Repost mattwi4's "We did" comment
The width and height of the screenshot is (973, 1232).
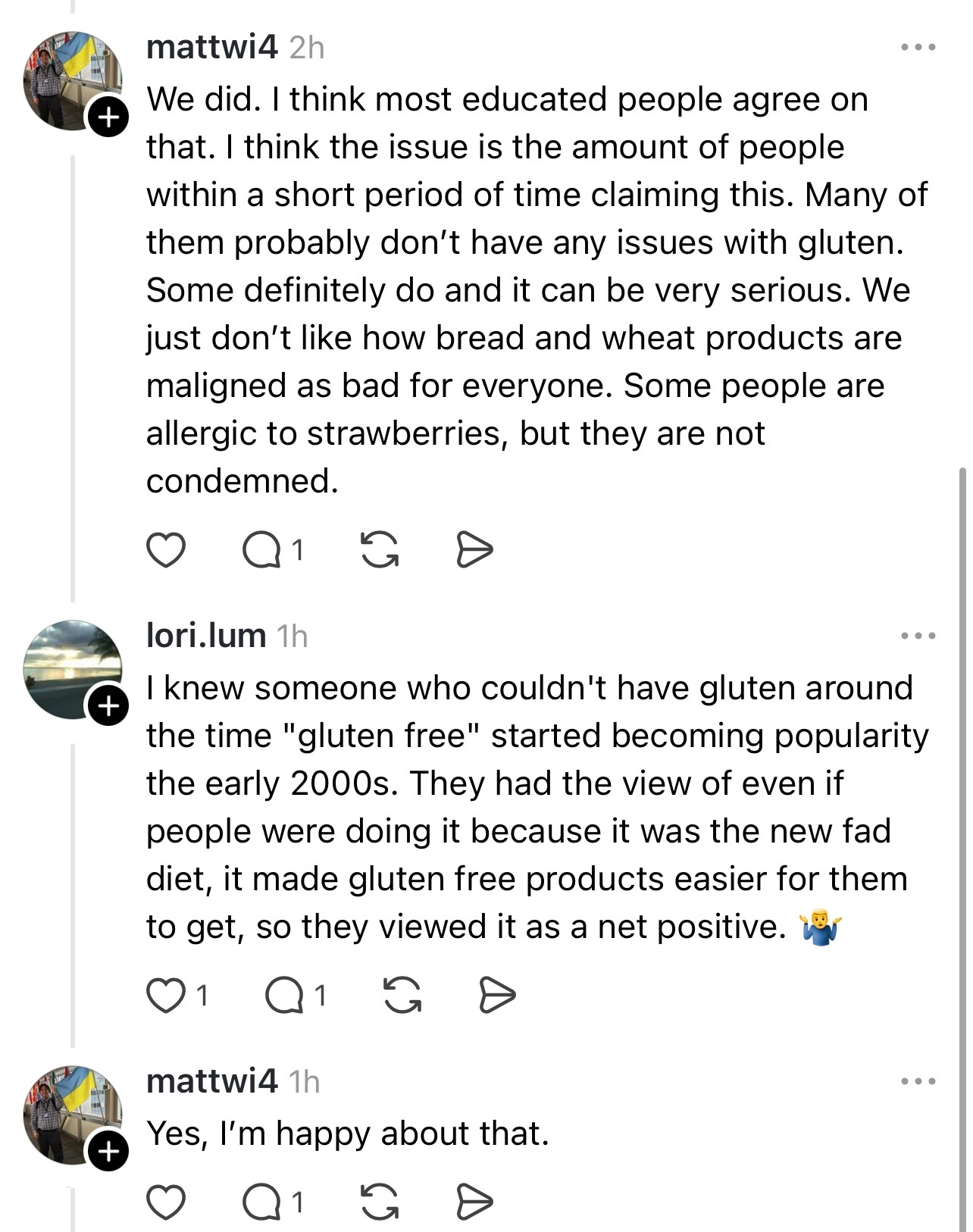point(379,549)
